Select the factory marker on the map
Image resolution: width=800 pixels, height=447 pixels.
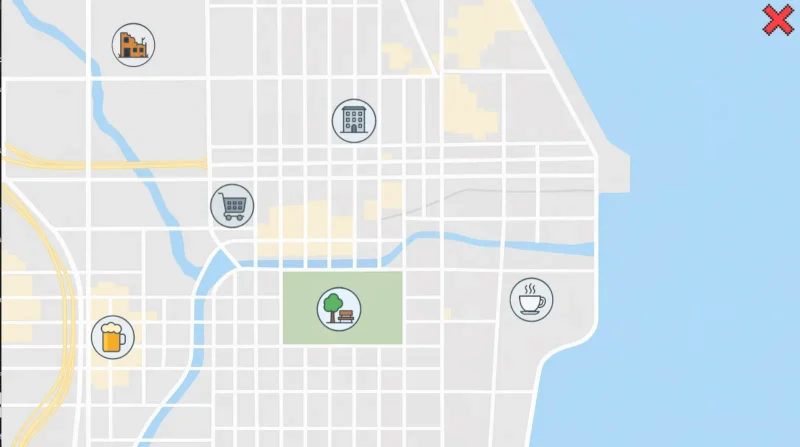133,45
